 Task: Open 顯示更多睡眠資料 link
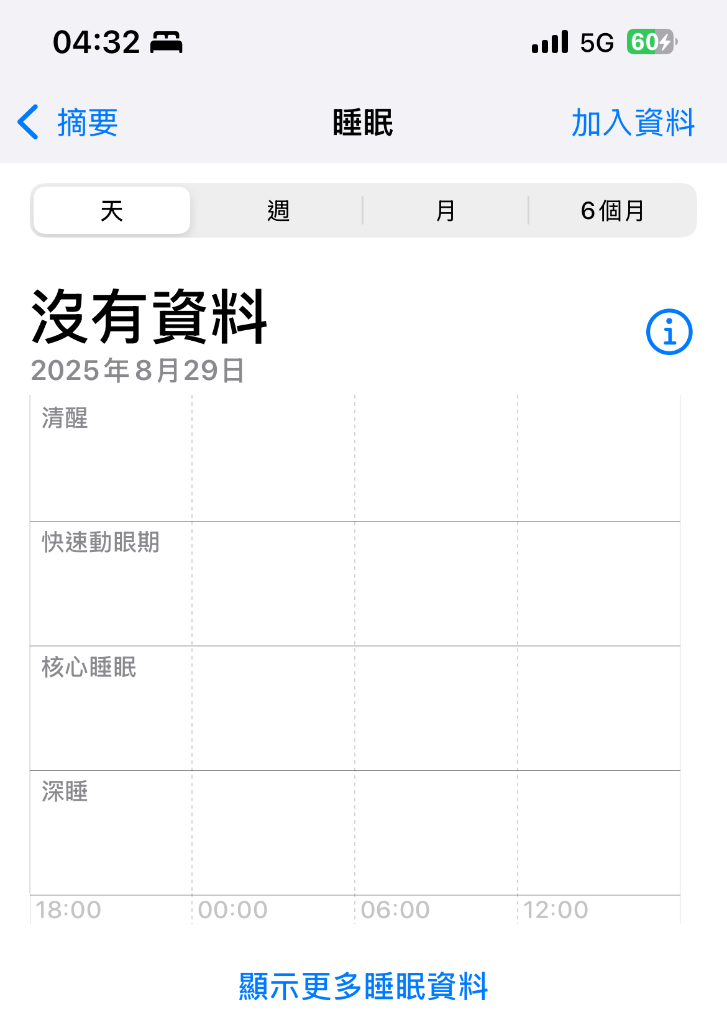[363, 986]
